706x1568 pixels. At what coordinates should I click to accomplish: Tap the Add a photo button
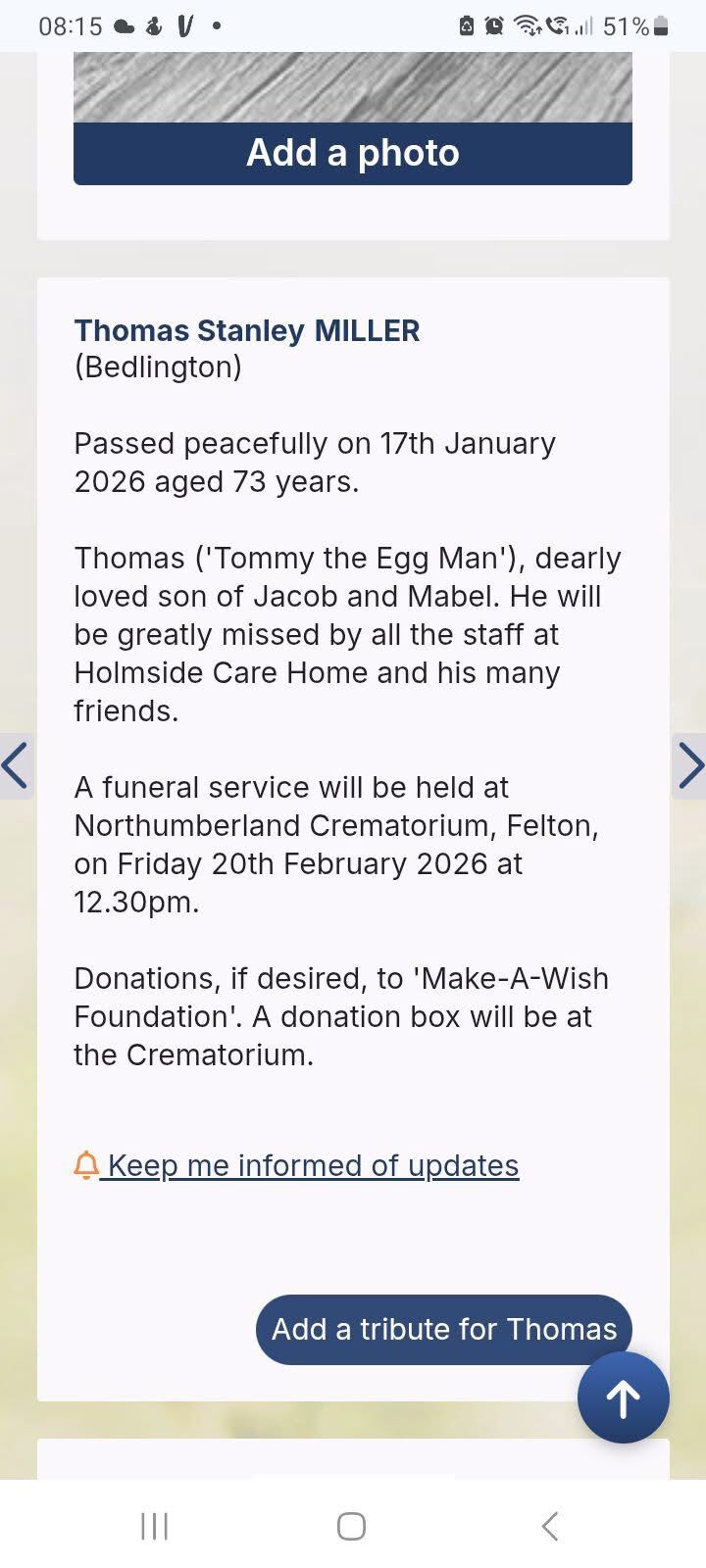click(353, 153)
